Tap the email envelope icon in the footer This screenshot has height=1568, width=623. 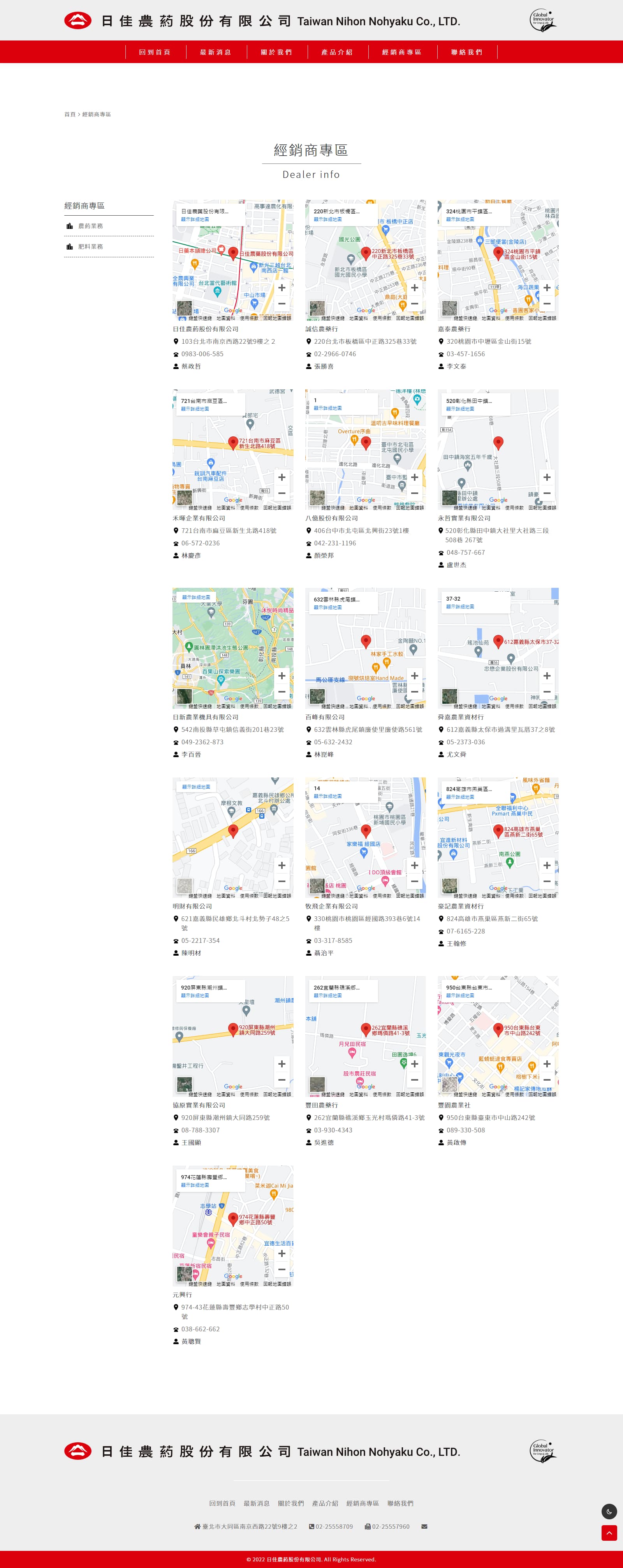point(424,1527)
